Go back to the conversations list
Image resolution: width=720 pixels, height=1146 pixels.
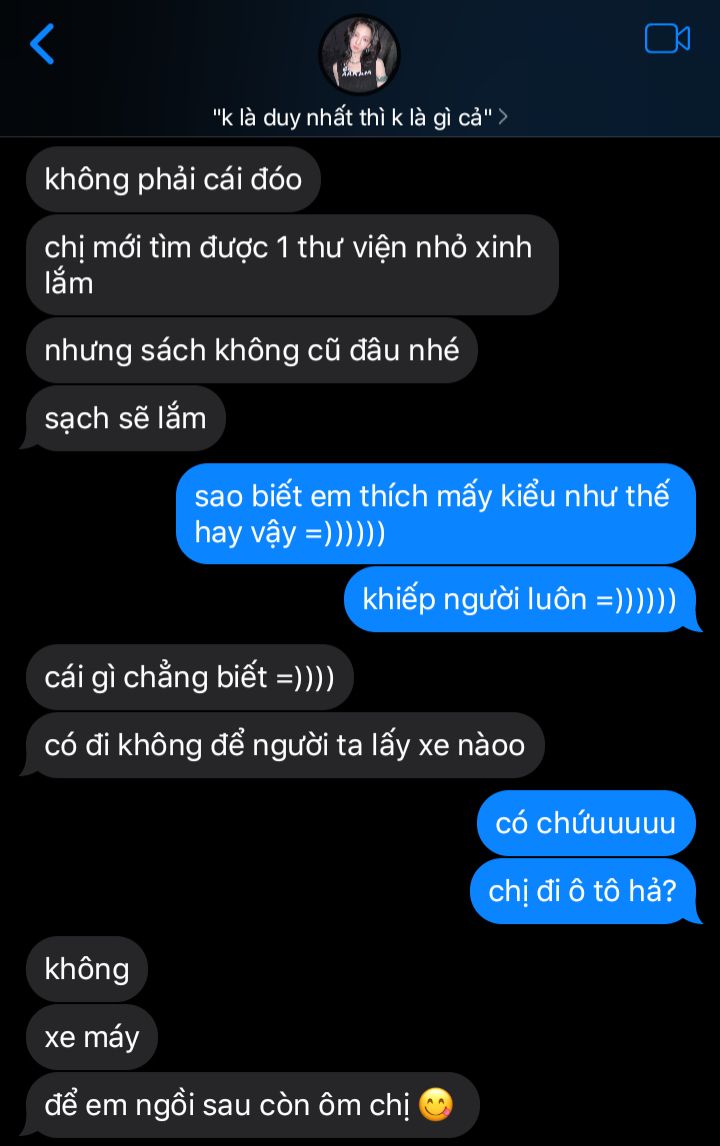point(42,45)
